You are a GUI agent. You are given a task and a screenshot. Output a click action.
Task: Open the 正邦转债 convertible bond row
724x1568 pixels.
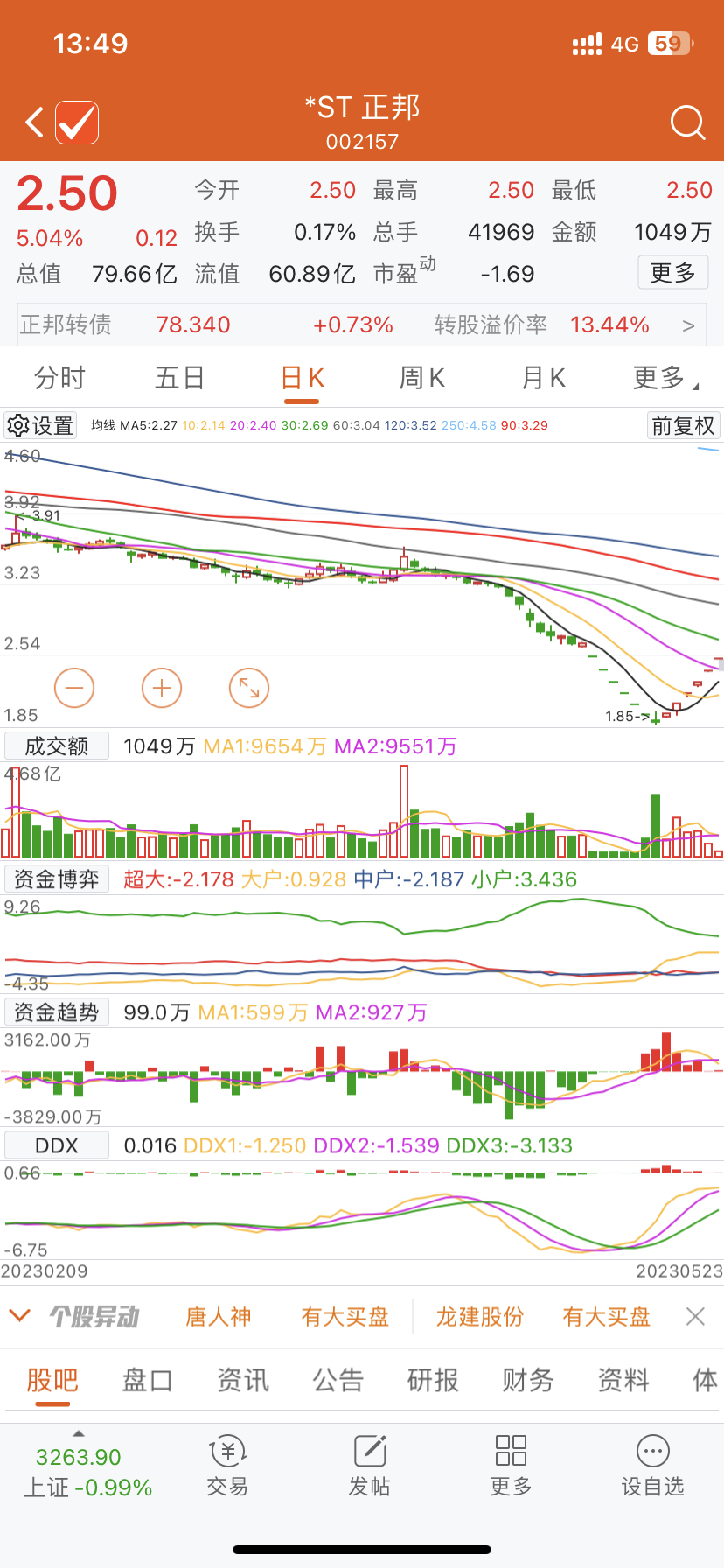[x=362, y=325]
